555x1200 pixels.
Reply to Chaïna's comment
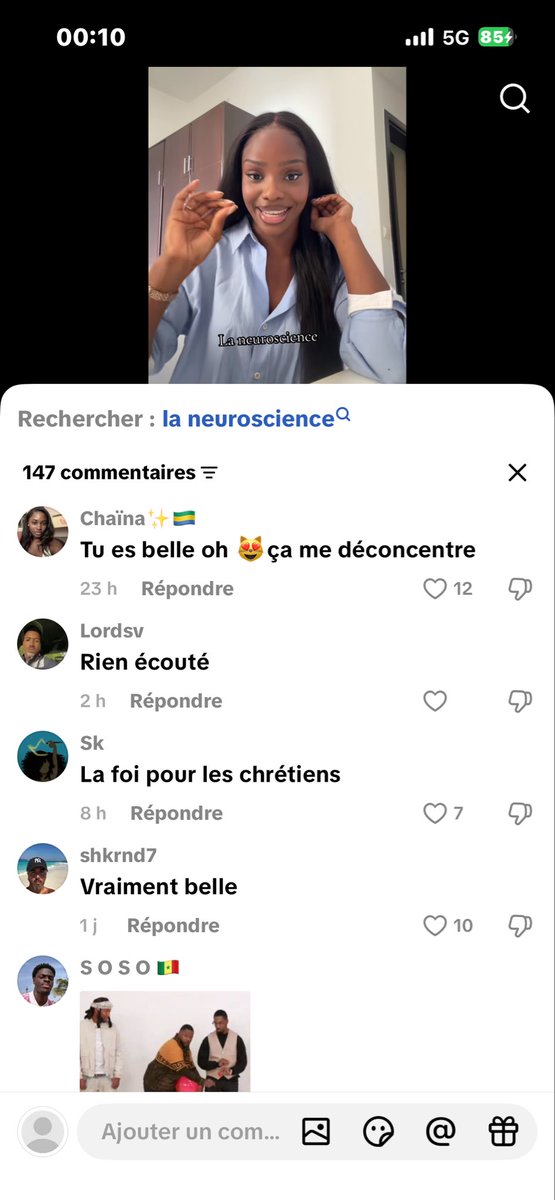click(x=187, y=589)
